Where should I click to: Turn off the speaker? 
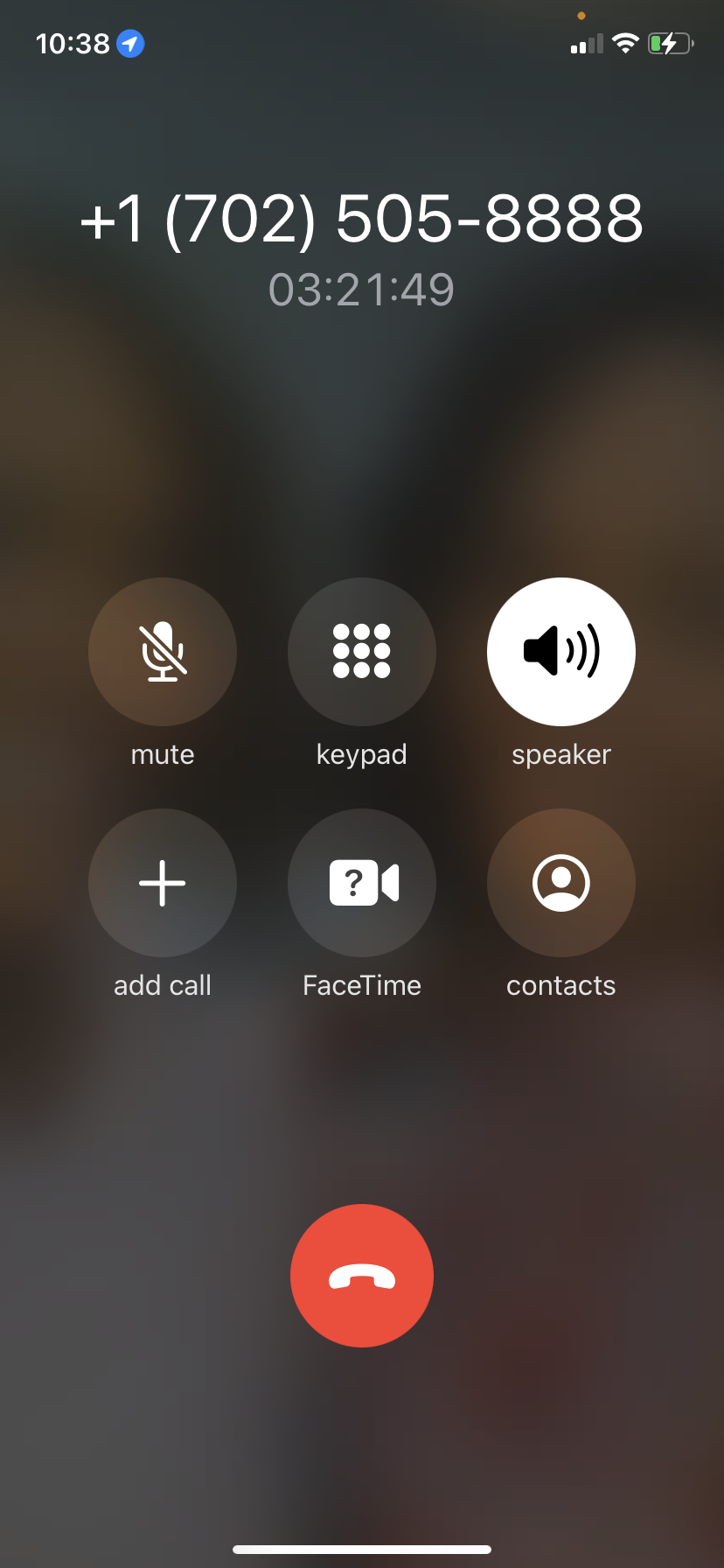560,652
